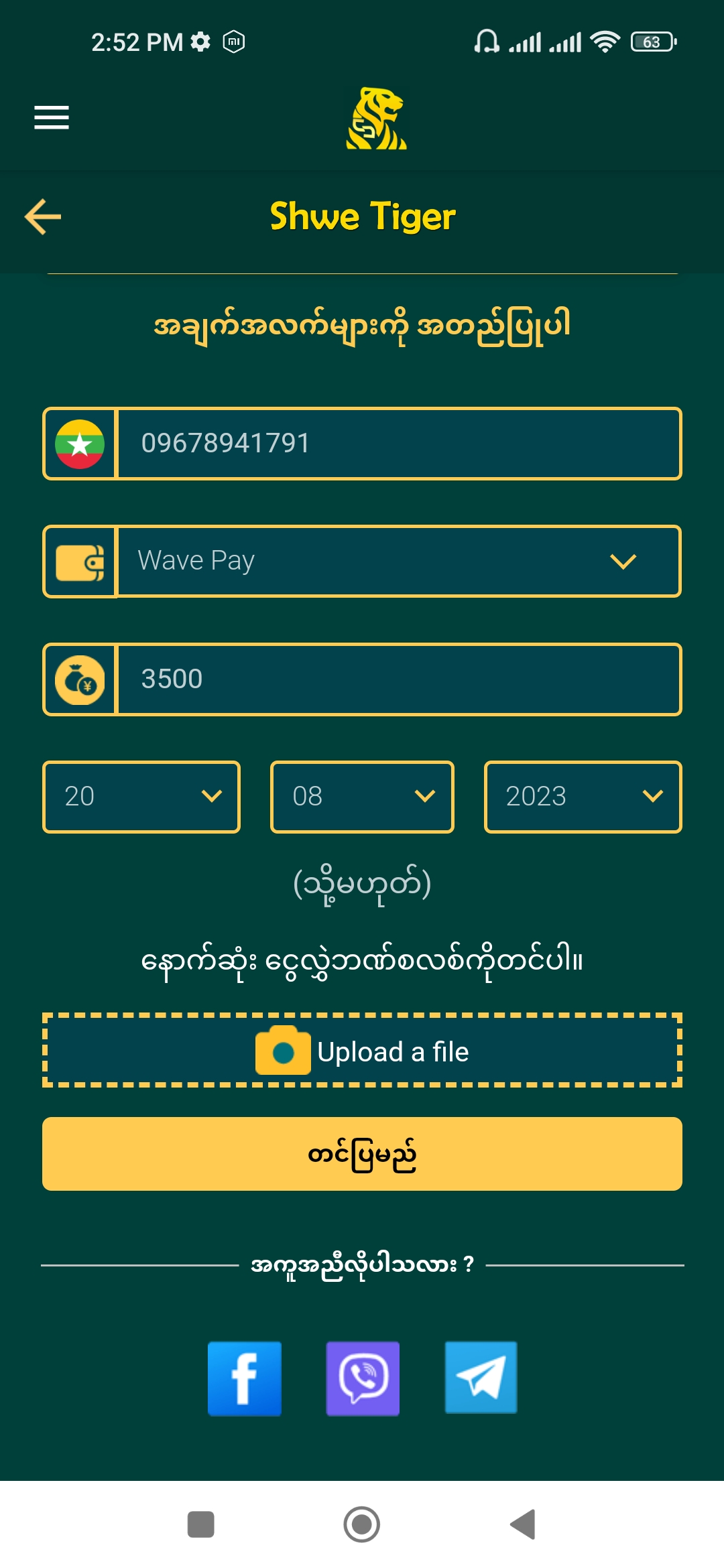Go to the system home screen
Viewport: 724px width, 1568px height.
(x=362, y=1524)
